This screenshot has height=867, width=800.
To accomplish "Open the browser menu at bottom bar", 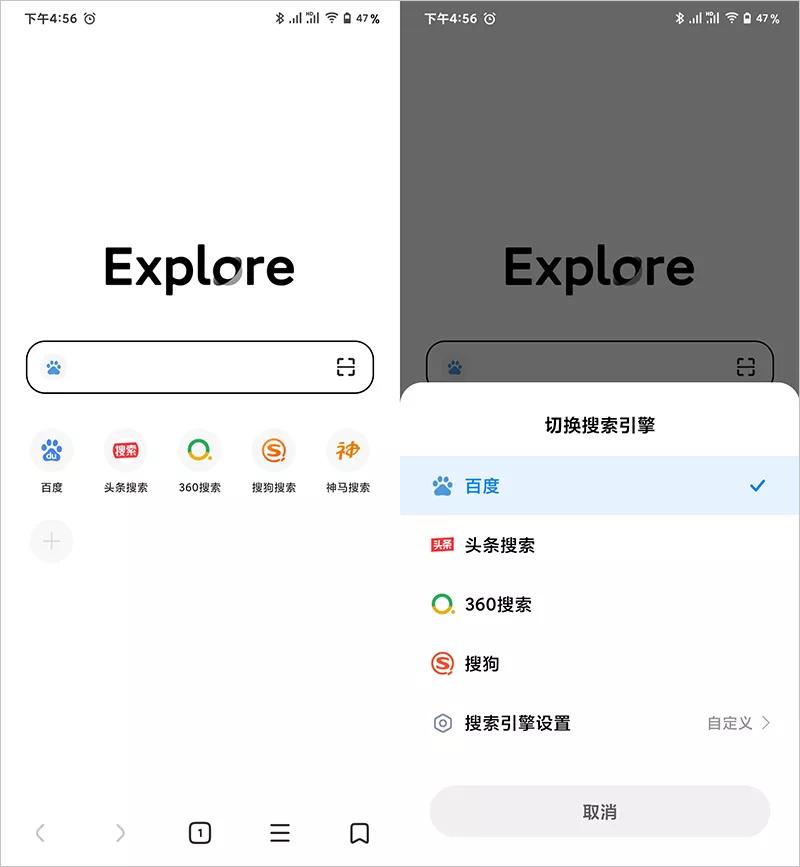I will (x=279, y=832).
